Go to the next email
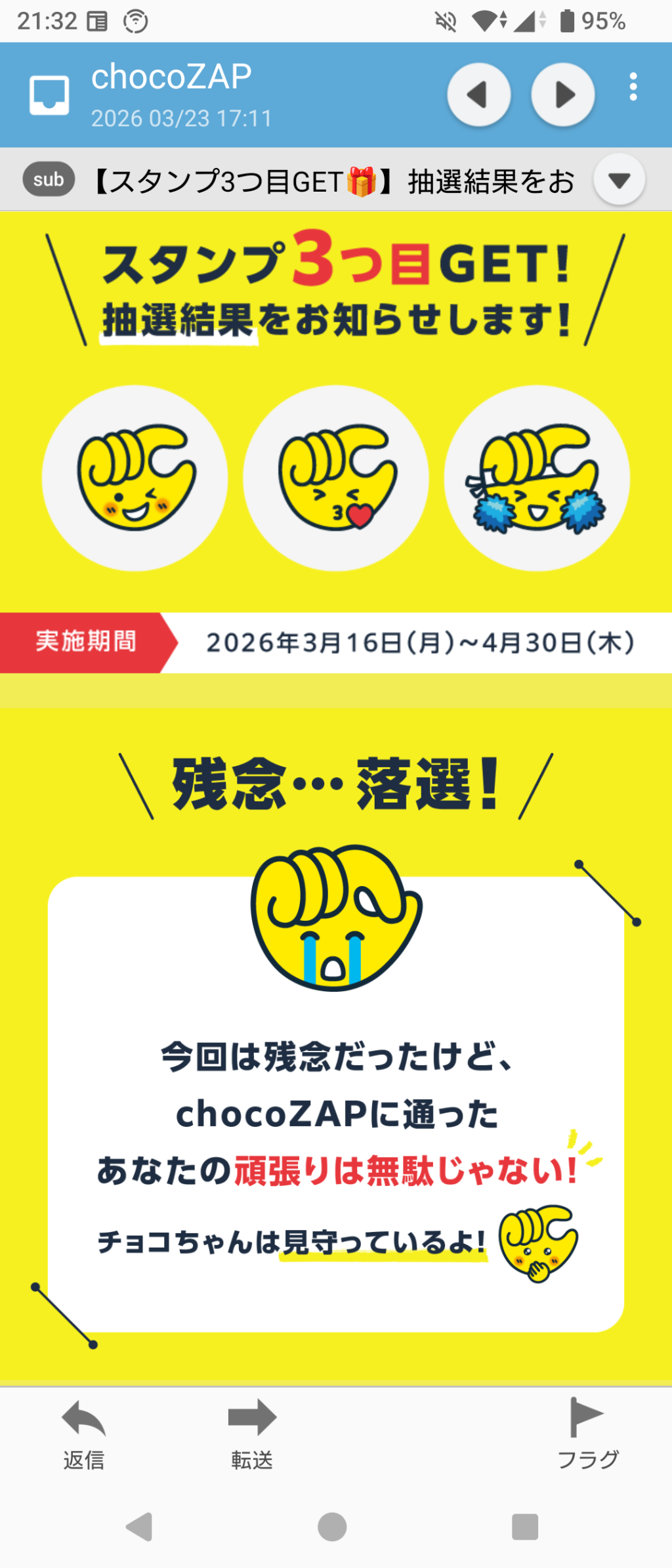 click(562, 95)
